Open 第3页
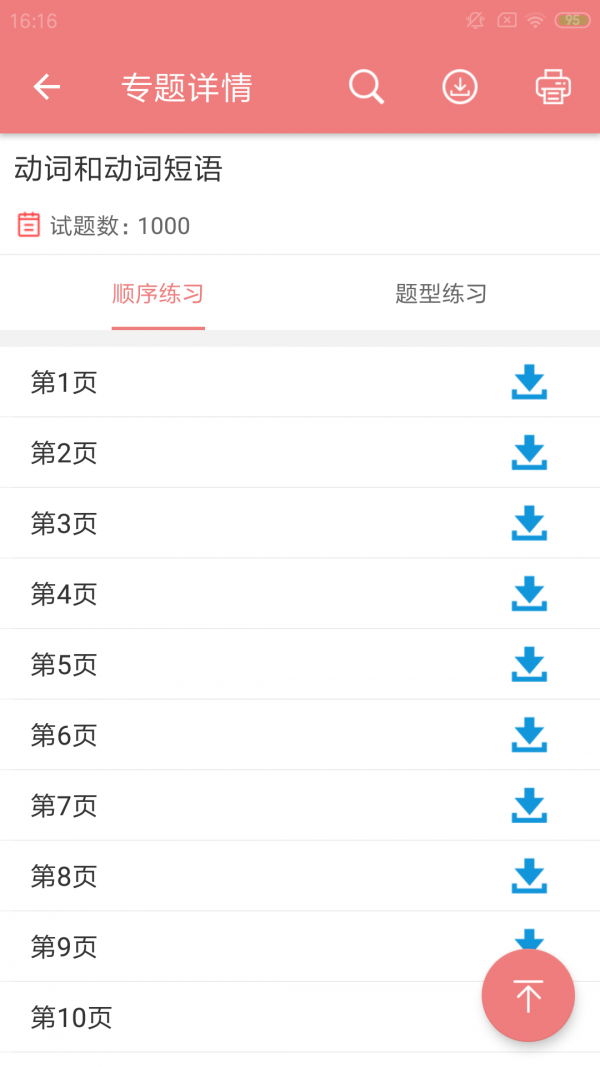 pos(300,523)
